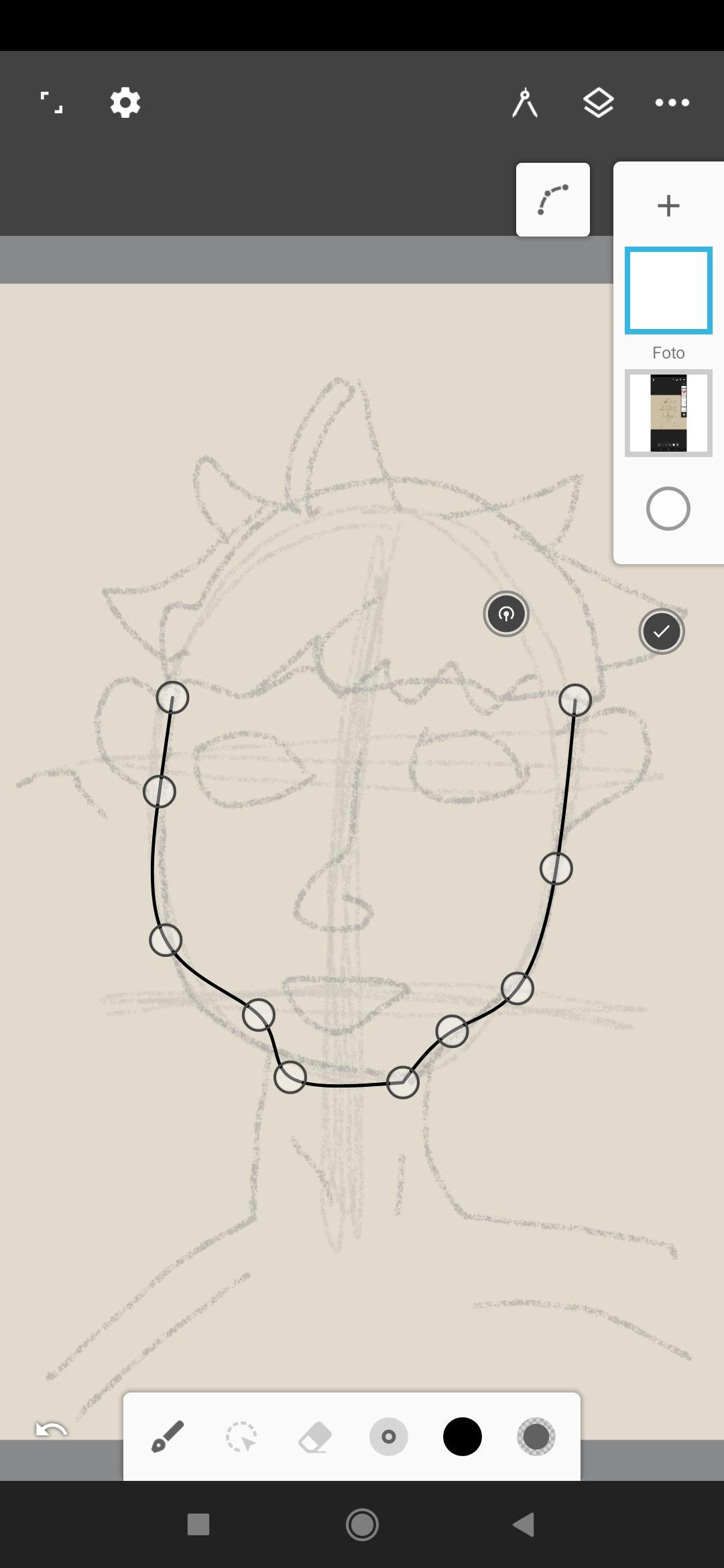724x1568 pixels.
Task: Select the blank white layer
Action: tap(668, 290)
